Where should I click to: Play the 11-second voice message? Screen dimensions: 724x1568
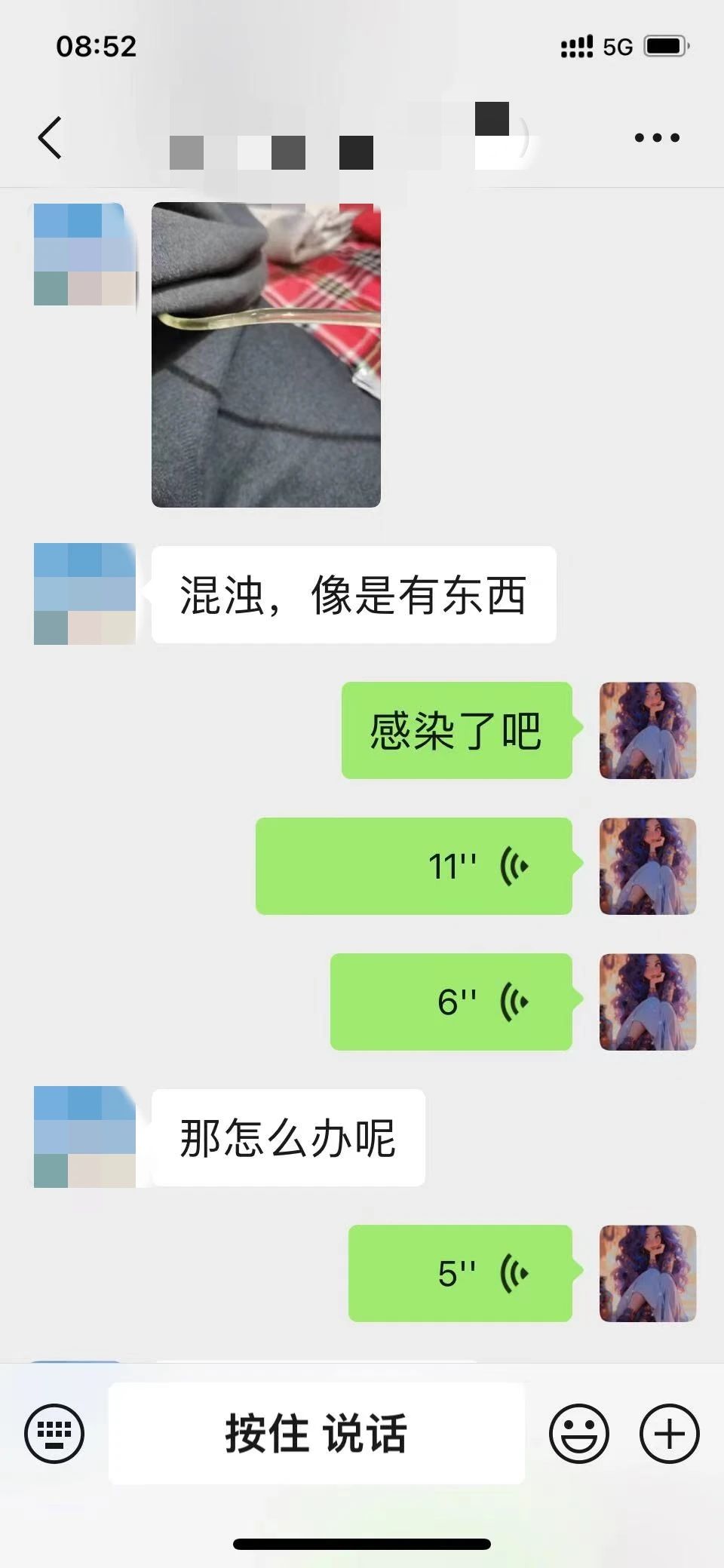coord(413,867)
